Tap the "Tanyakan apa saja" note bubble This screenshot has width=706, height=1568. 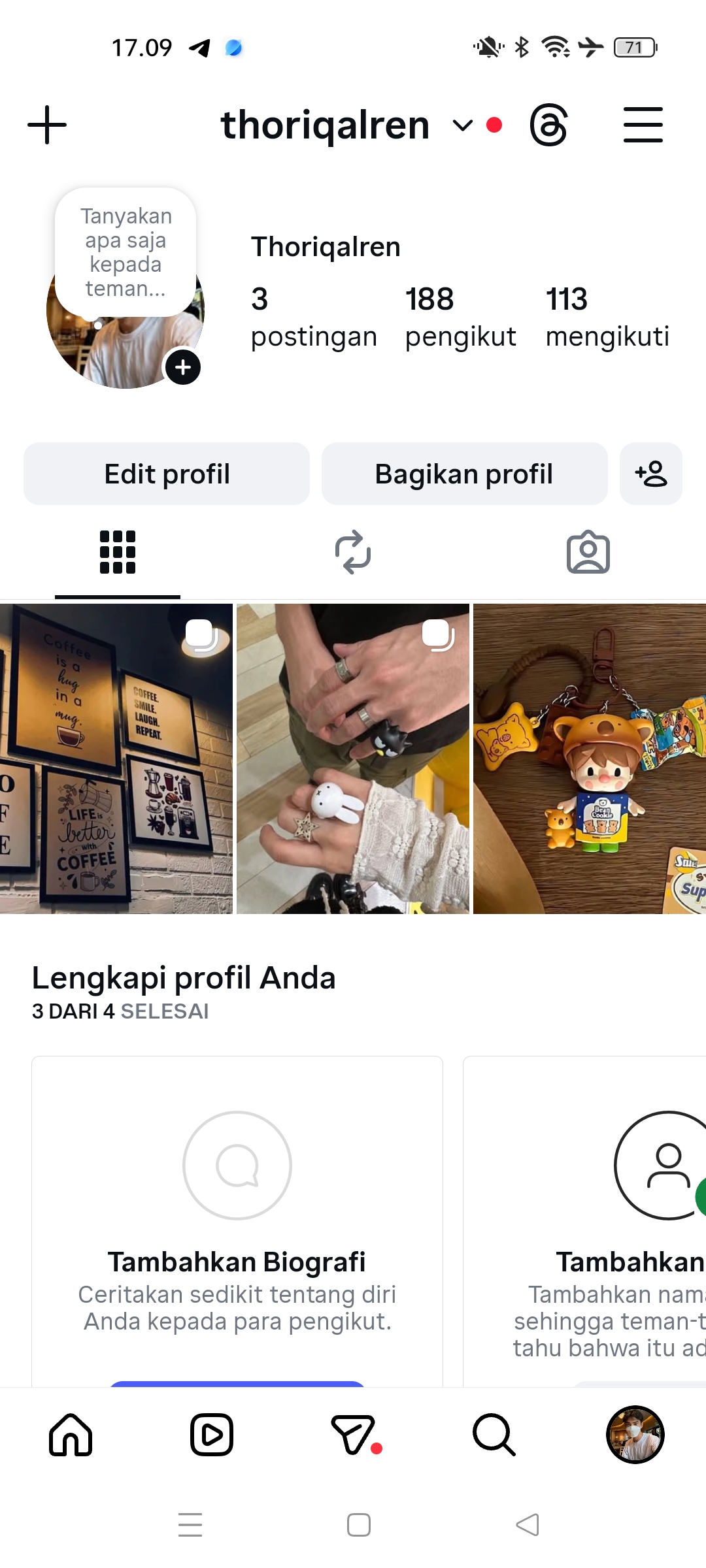(x=126, y=252)
